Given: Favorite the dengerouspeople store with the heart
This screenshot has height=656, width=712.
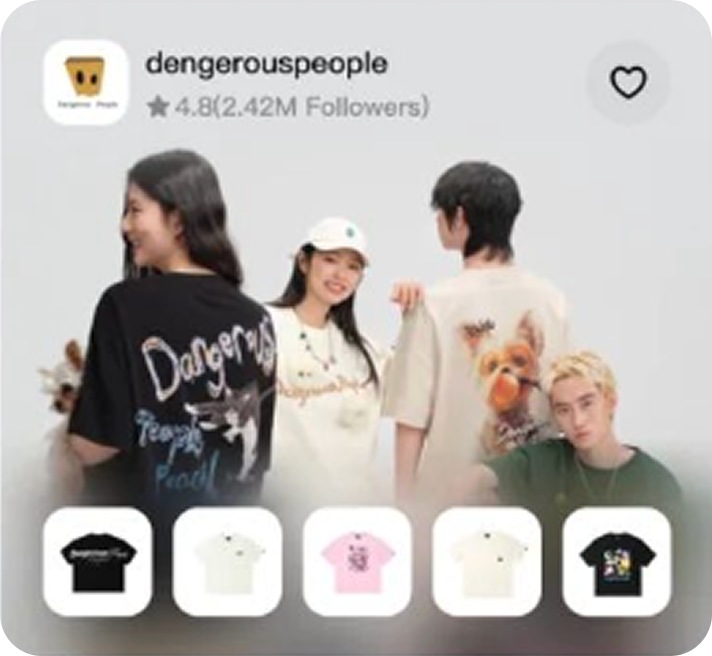Looking at the screenshot, I should (628, 84).
